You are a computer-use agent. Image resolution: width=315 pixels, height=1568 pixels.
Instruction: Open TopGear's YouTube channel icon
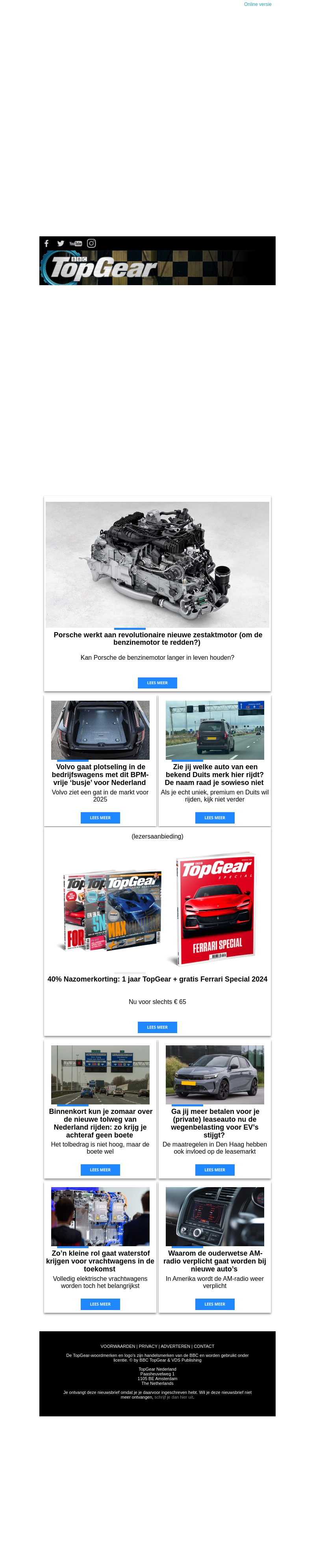click(x=76, y=243)
